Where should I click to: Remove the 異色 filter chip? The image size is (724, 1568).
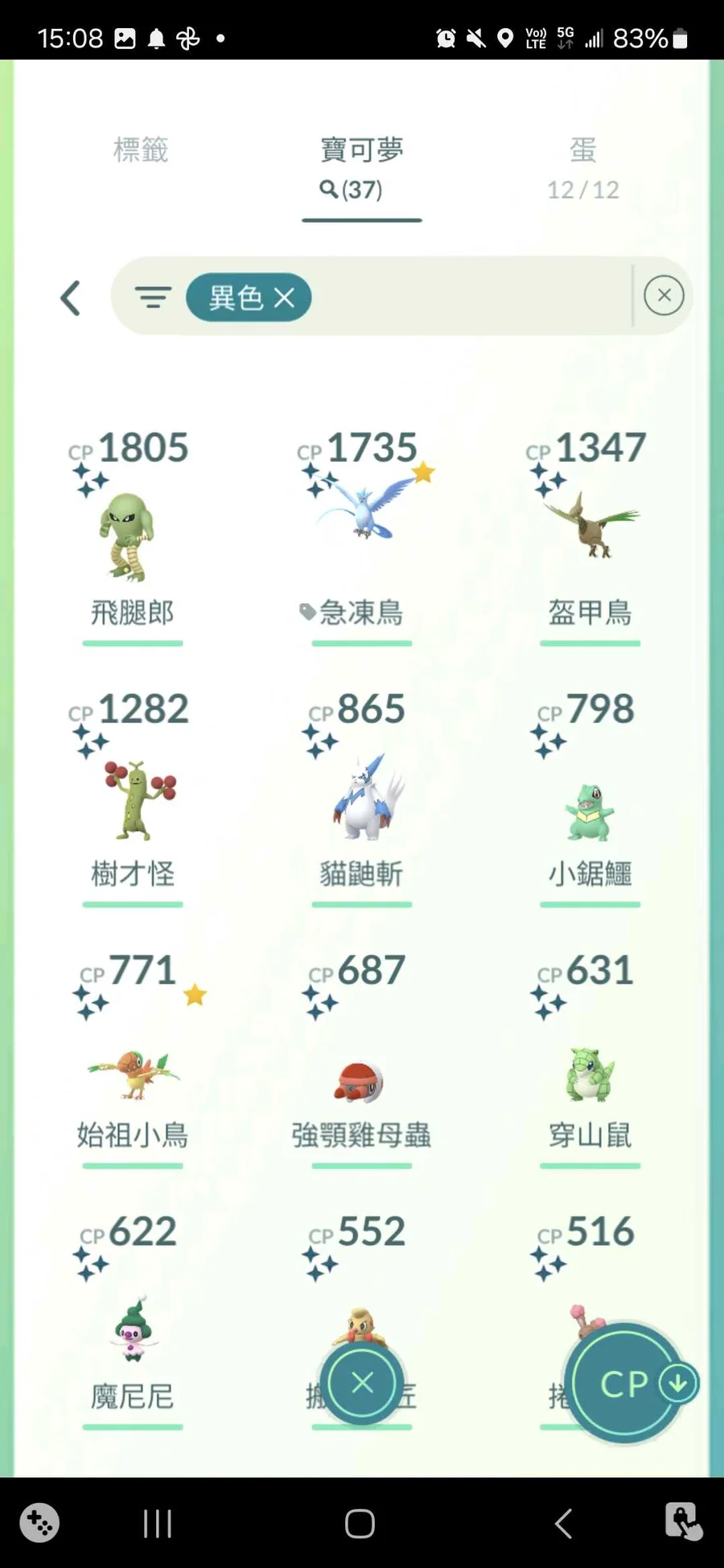coord(284,298)
